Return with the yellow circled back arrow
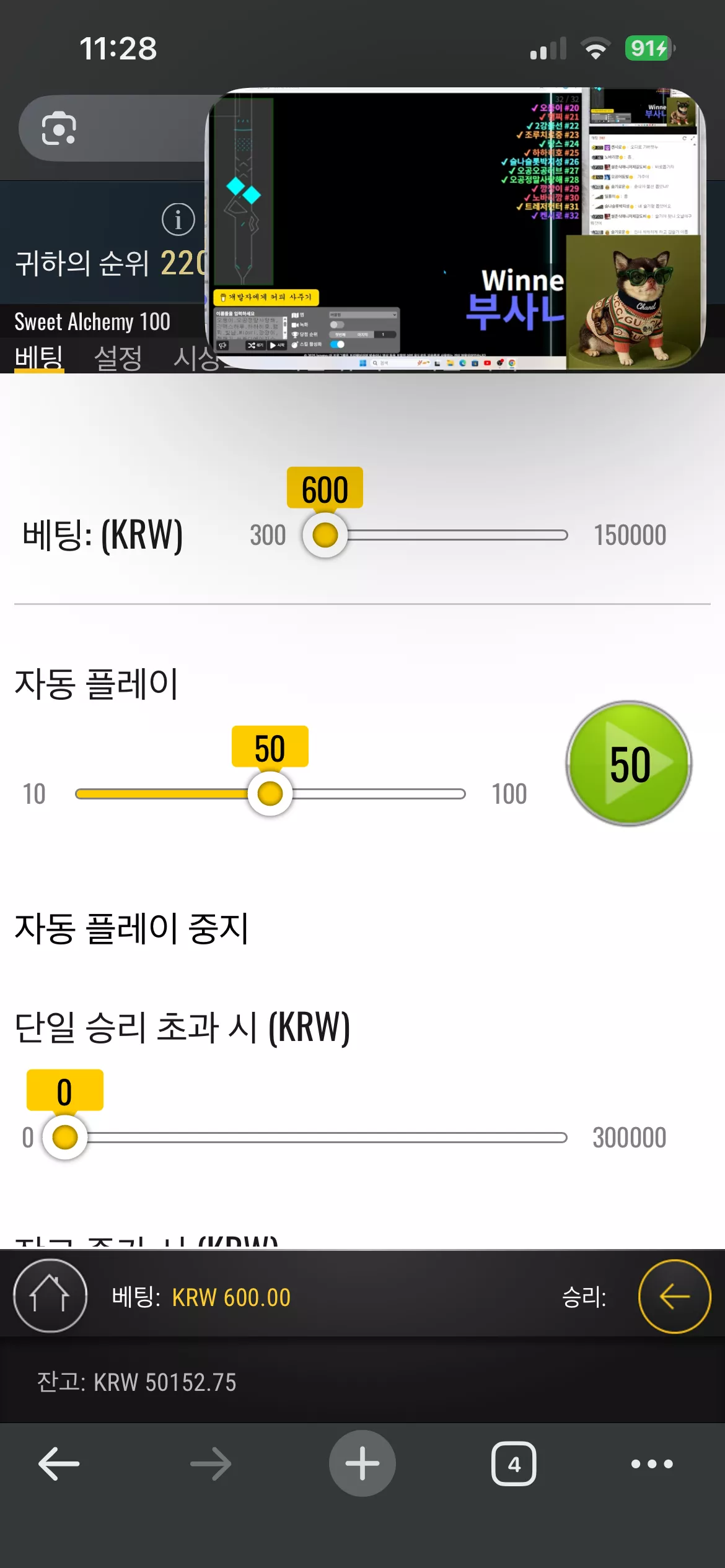725x1568 pixels. (x=674, y=1296)
